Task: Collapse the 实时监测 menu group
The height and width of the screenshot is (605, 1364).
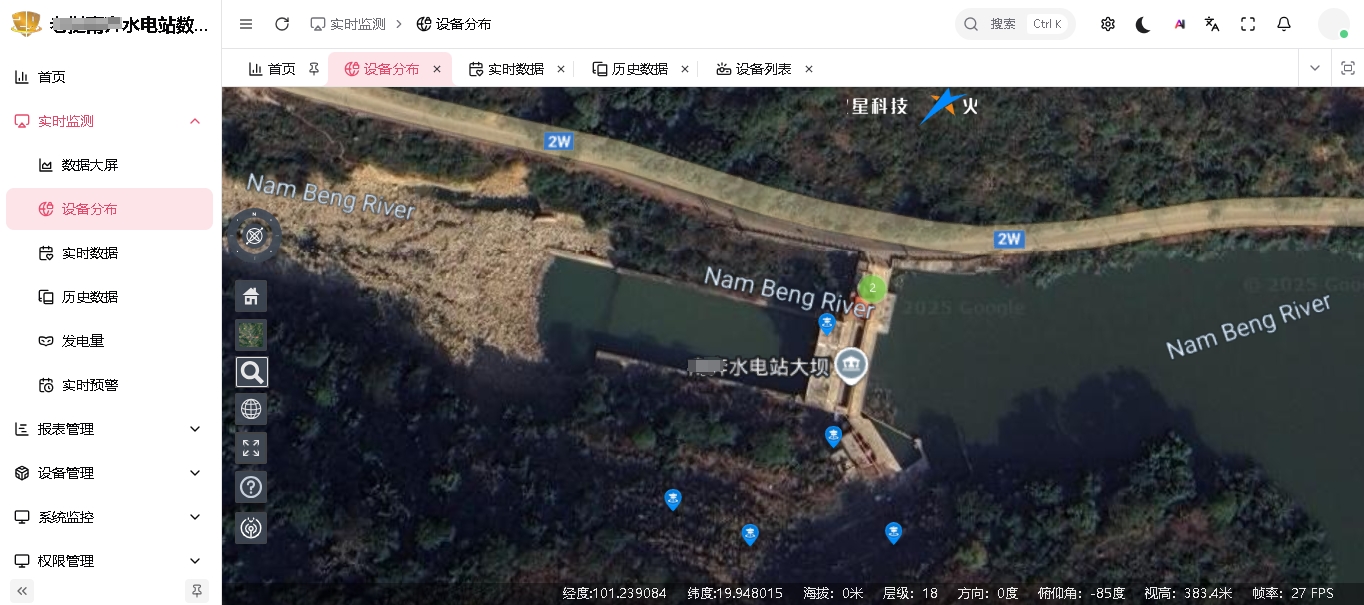Action: (195, 121)
